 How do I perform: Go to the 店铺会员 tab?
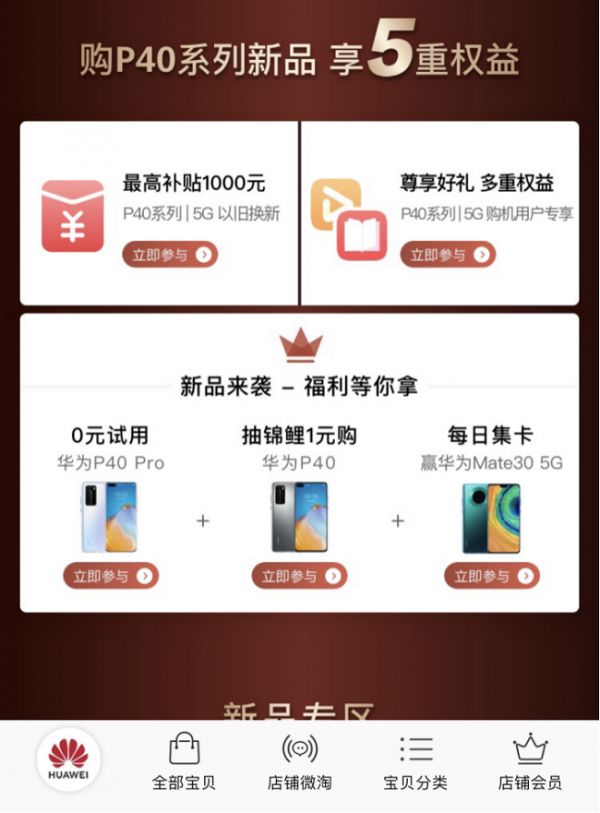tap(530, 762)
